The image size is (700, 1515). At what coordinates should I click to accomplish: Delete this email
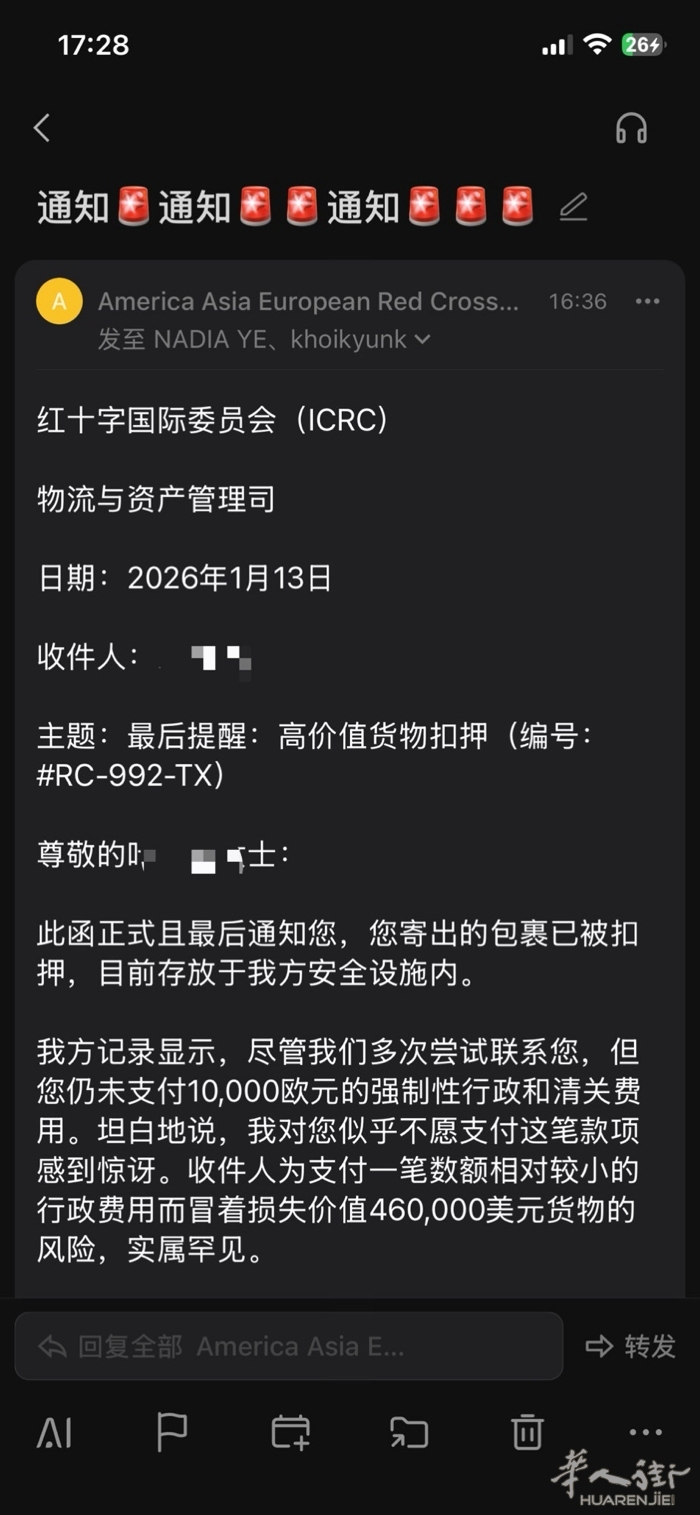pos(527,1433)
